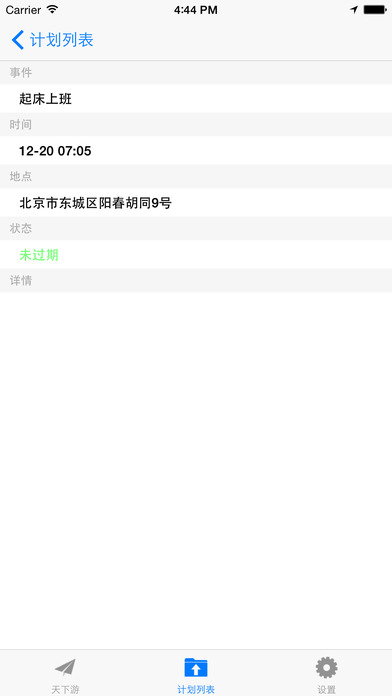This screenshot has height=696, width=392.
Task: Go back to 计划列表
Action: (x=52, y=40)
